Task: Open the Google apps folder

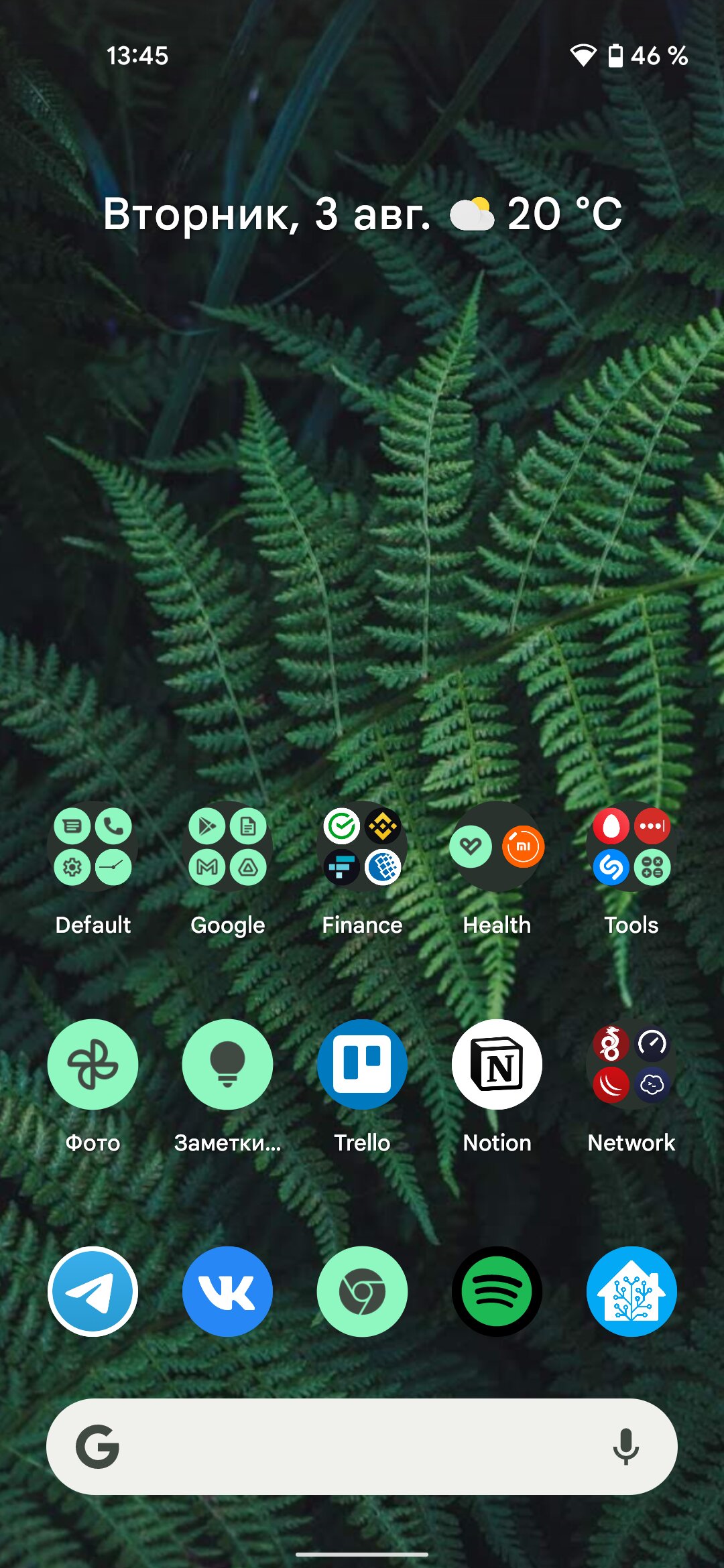Action: 227,846
